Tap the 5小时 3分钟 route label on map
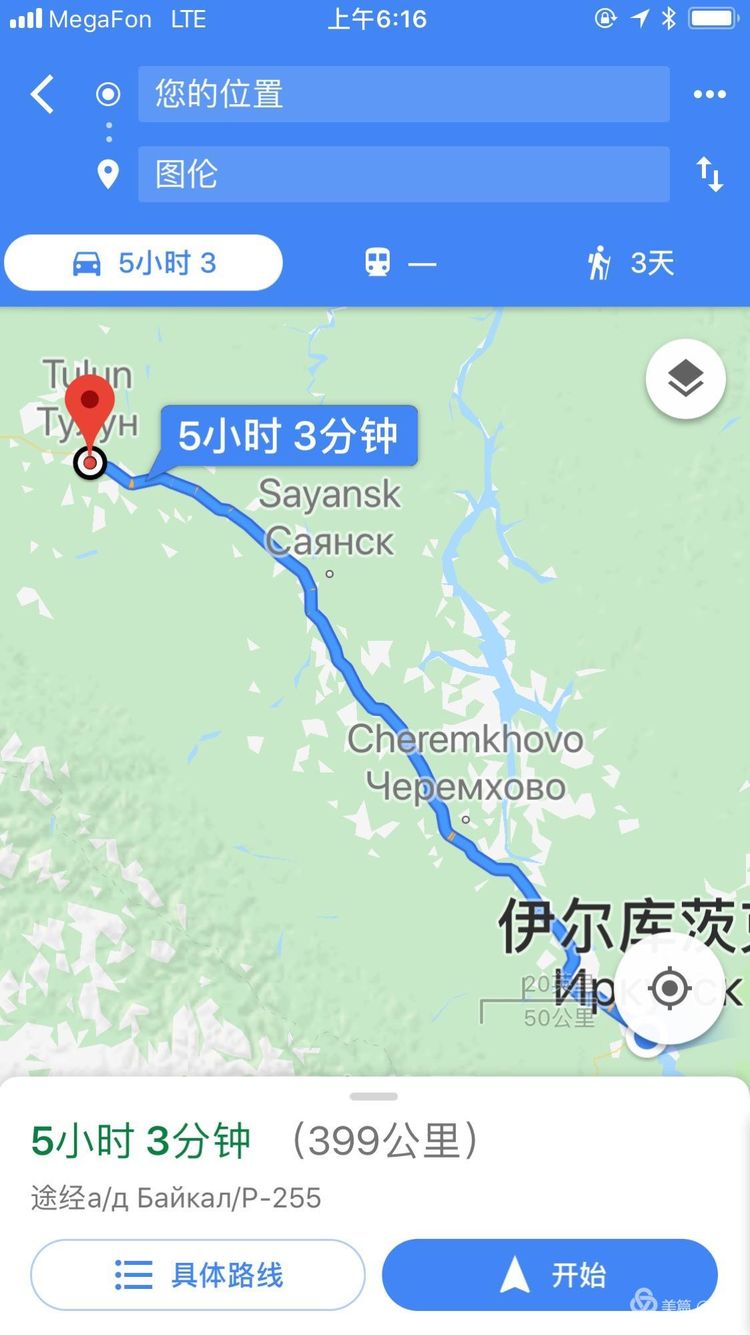This screenshot has height=1335, width=750. pos(288,436)
